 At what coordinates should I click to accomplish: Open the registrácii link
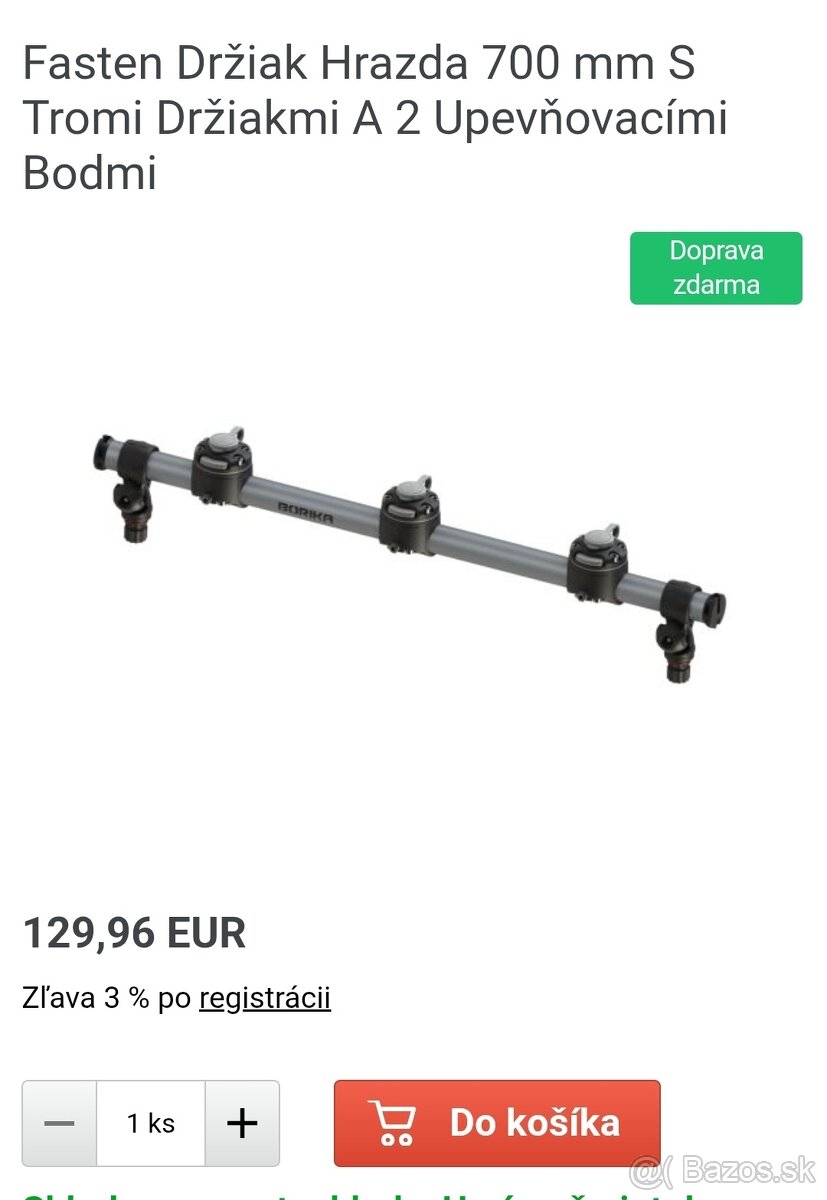coord(265,998)
